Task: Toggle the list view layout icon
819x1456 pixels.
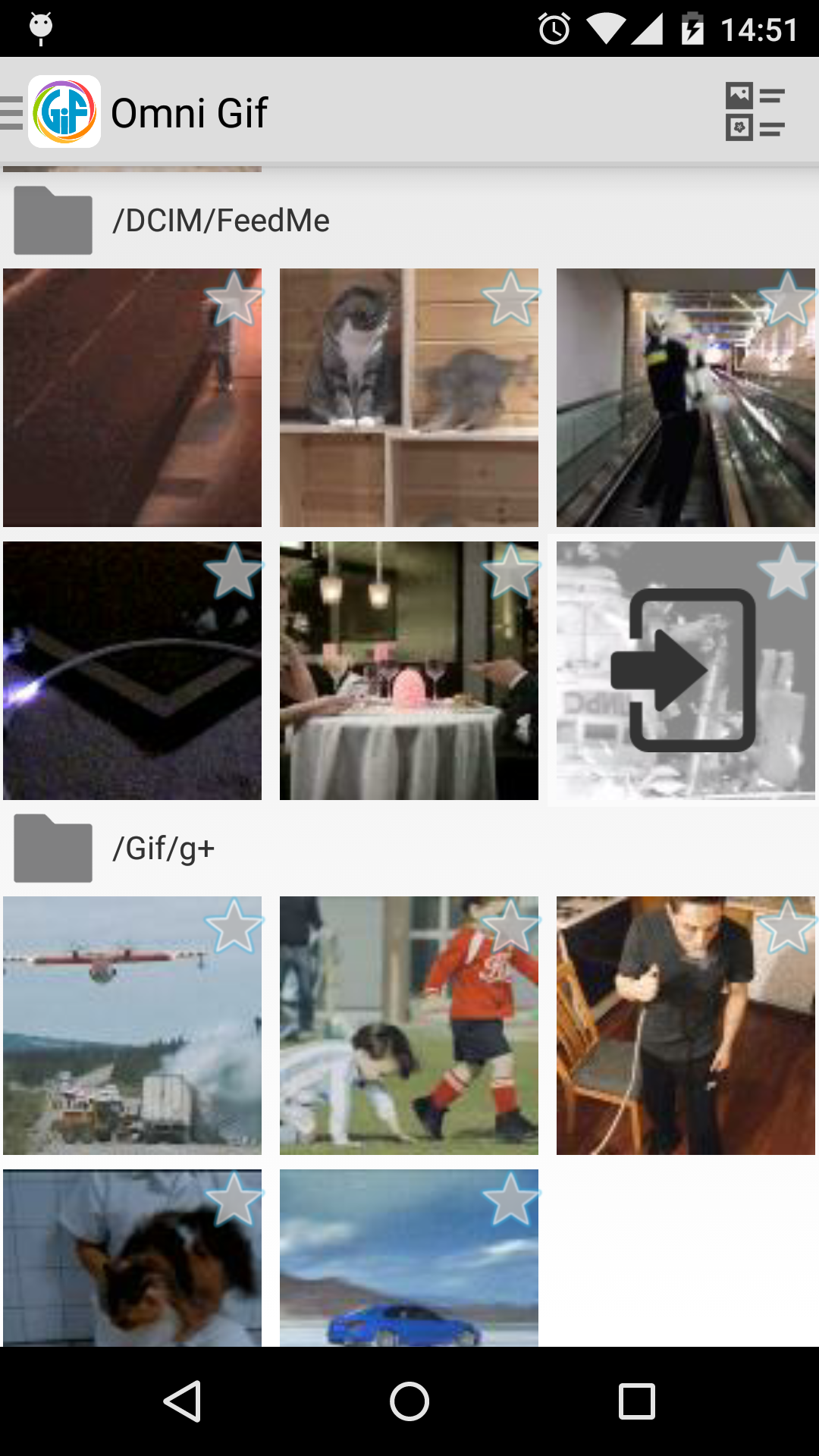Action: tap(755, 111)
